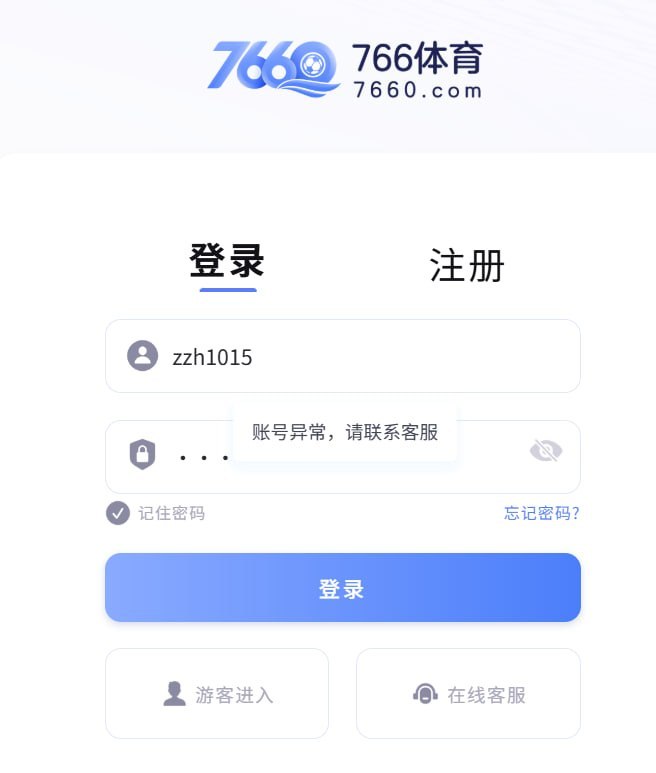This screenshot has width=656, height=773.
Task: Switch to the 注册 tab
Action: click(467, 266)
